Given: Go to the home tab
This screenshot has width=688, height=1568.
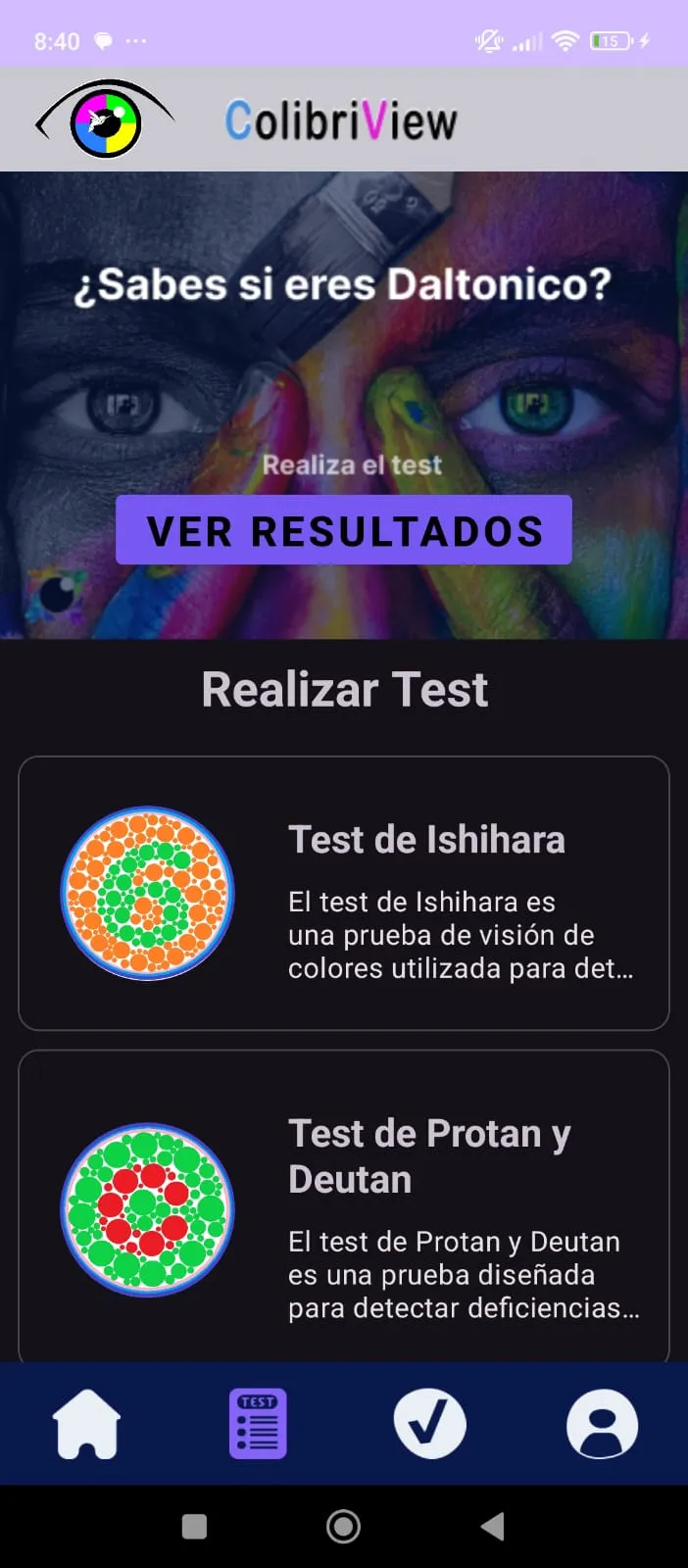Looking at the screenshot, I should tap(86, 1424).
